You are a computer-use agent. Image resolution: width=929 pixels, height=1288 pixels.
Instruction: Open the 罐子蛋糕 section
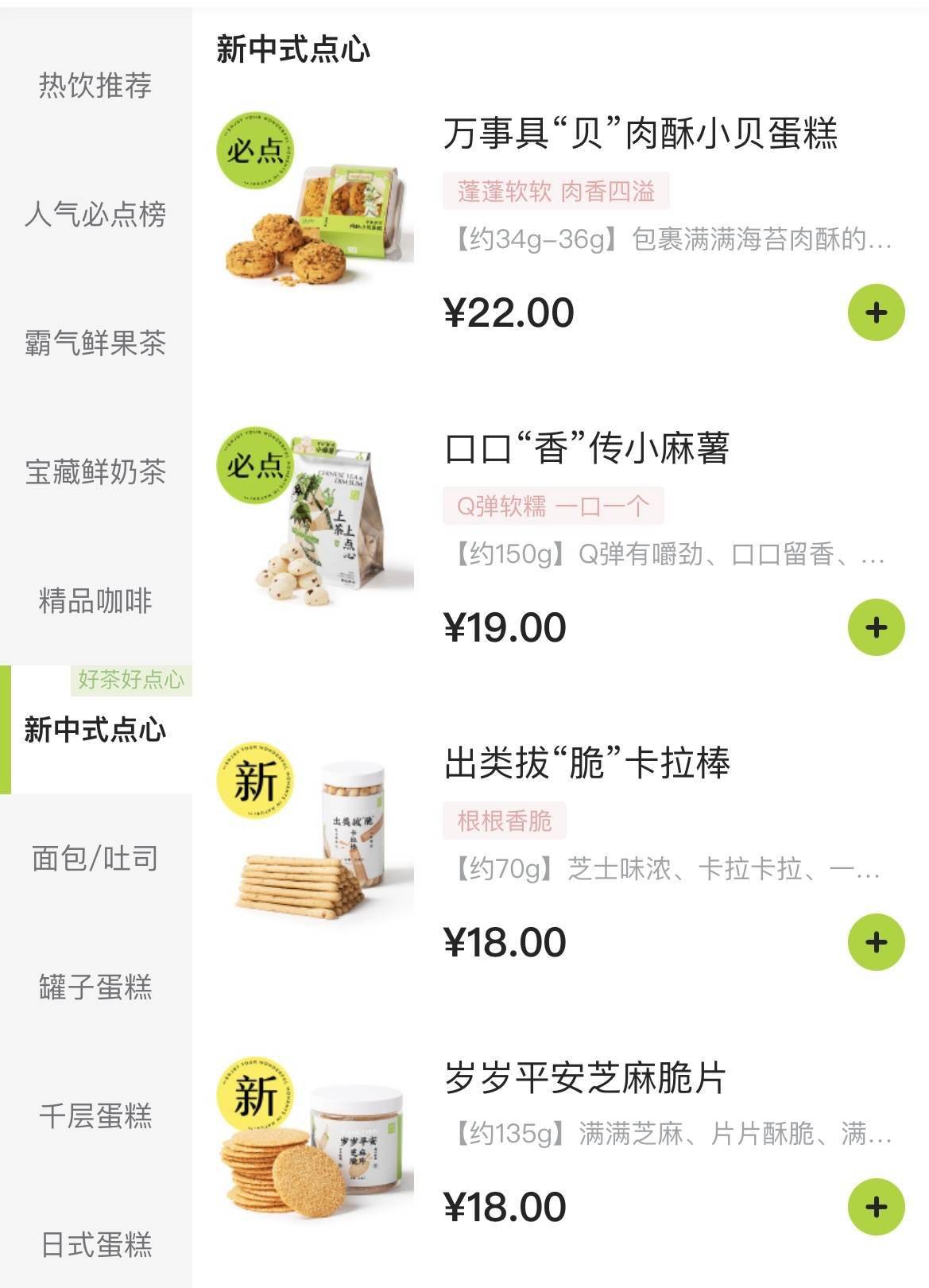point(95,987)
